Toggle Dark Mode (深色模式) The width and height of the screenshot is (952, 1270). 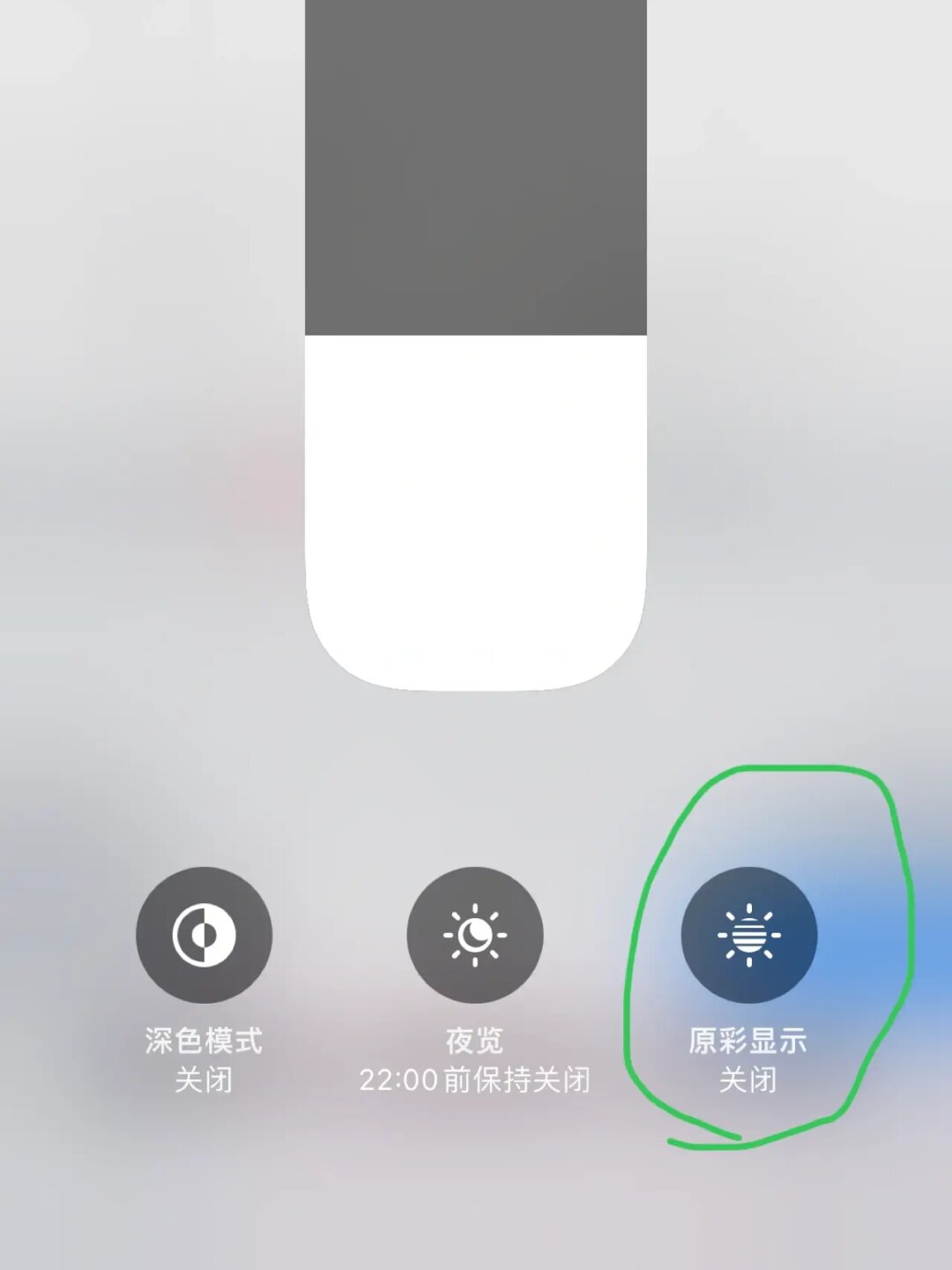point(204,935)
